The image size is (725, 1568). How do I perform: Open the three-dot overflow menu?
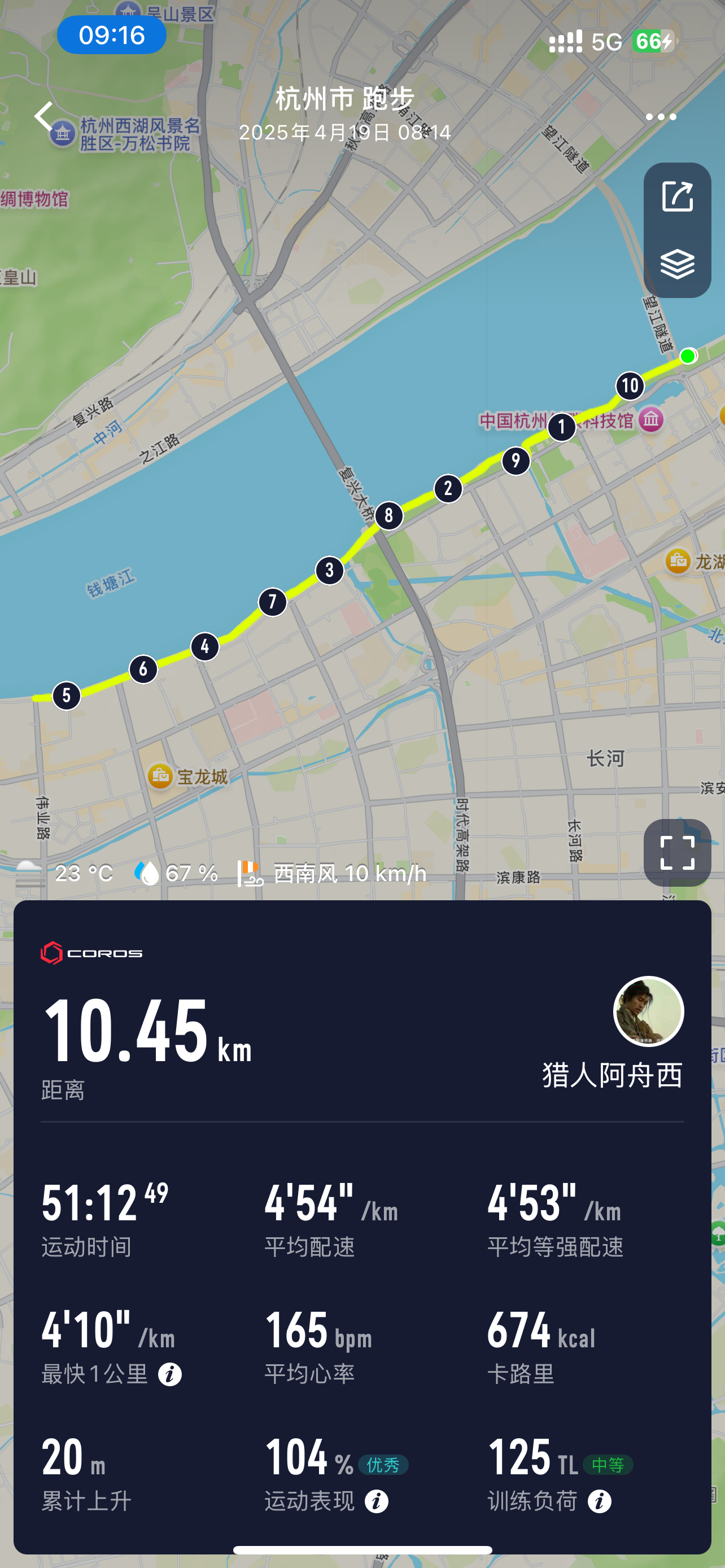click(x=661, y=117)
